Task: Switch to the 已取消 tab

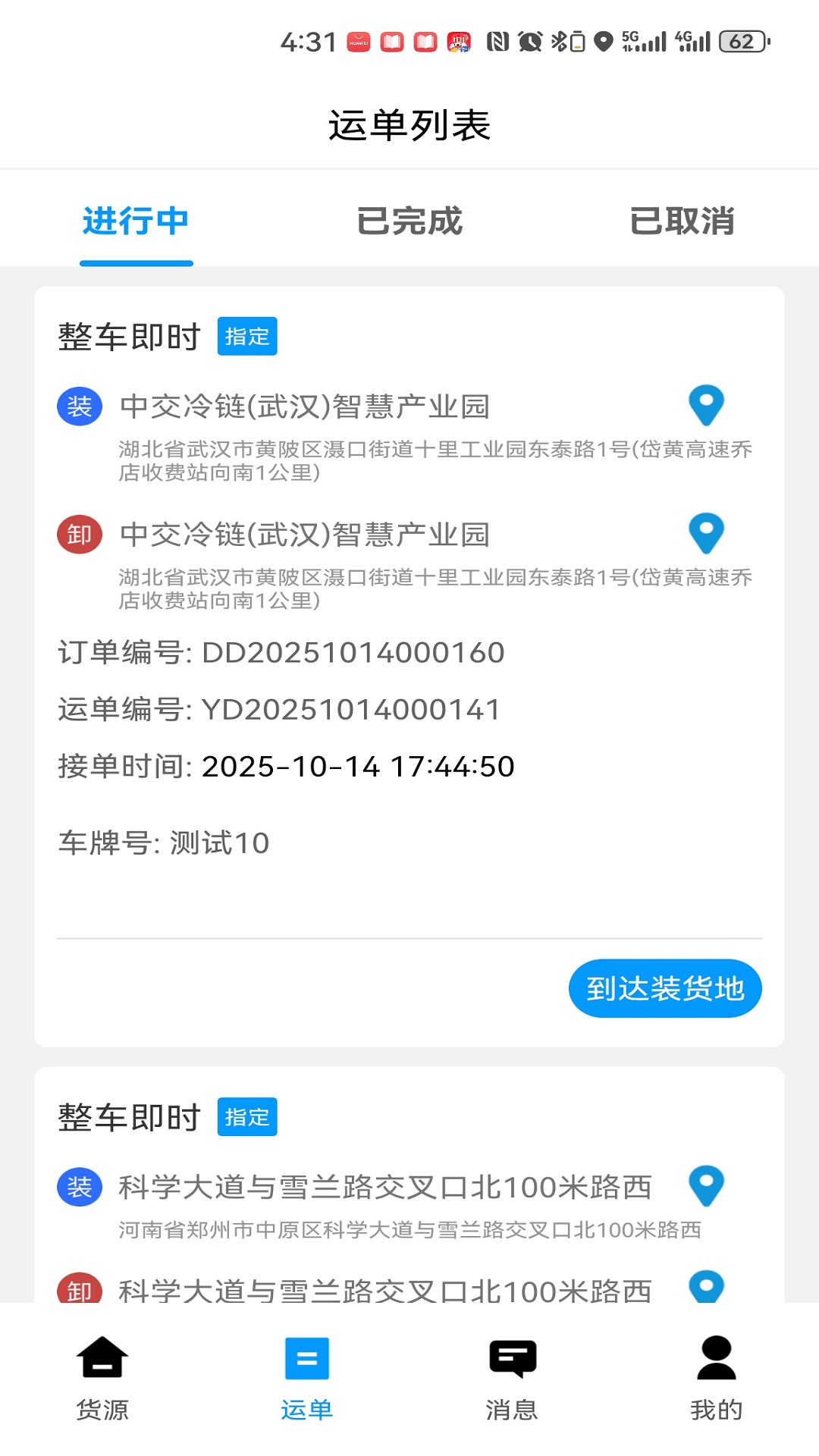Action: click(x=682, y=221)
